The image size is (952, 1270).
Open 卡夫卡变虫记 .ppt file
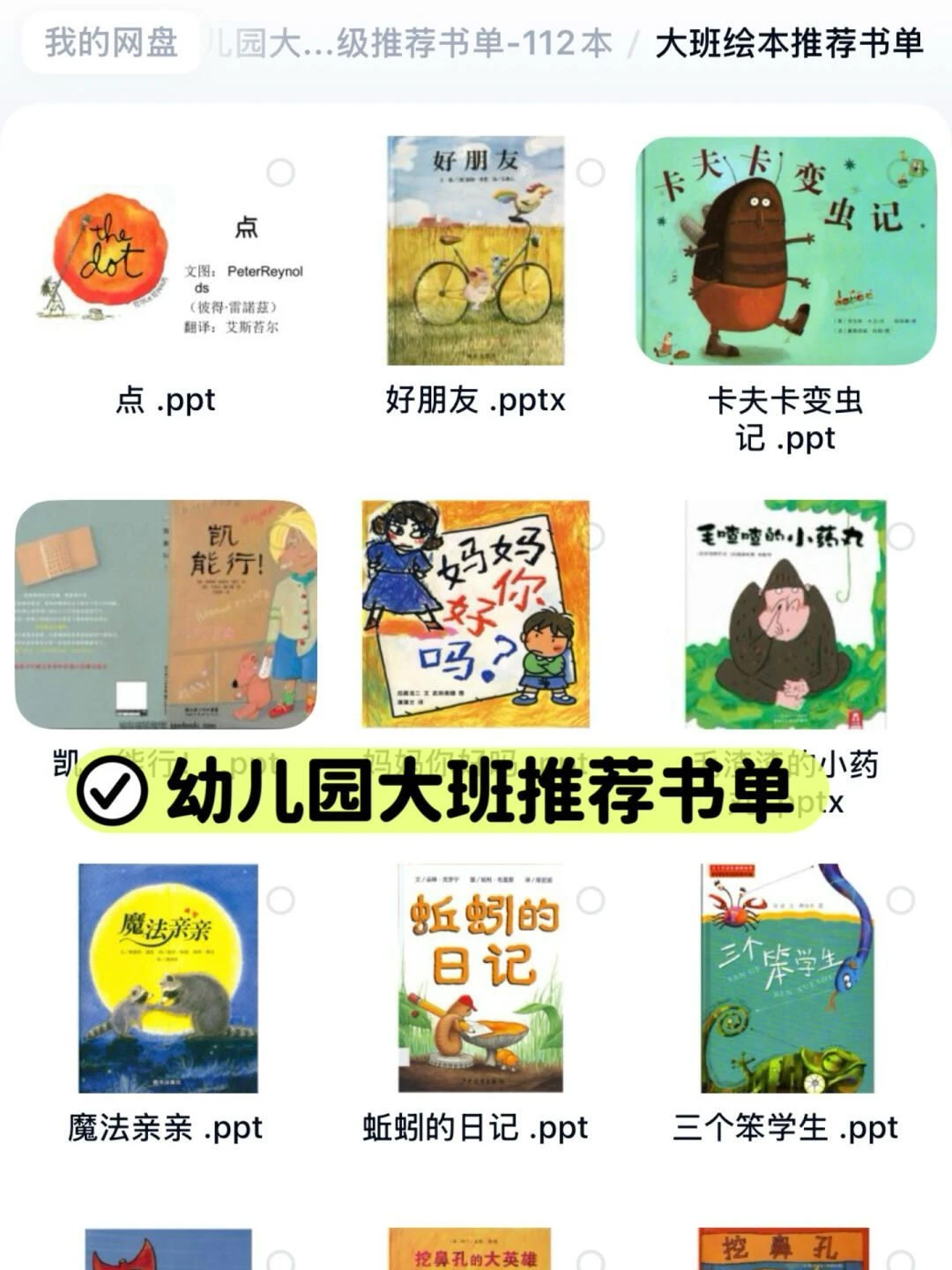[785, 251]
